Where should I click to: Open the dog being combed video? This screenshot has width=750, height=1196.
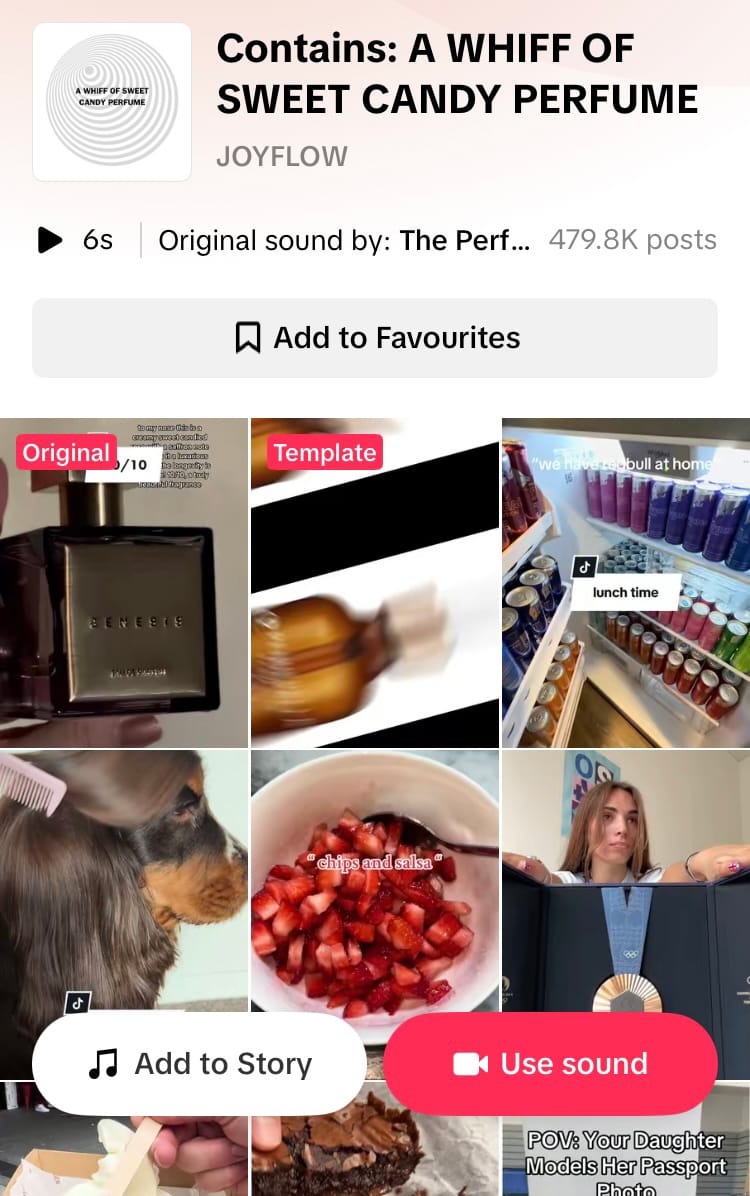[124, 880]
